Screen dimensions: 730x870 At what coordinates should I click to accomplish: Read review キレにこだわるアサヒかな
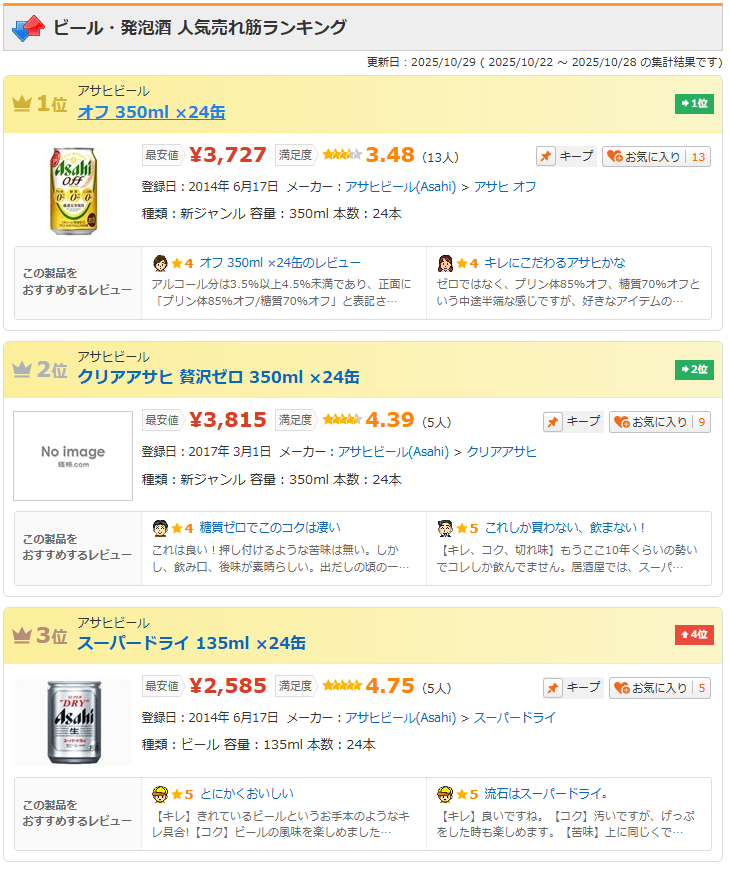pos(556,263)
